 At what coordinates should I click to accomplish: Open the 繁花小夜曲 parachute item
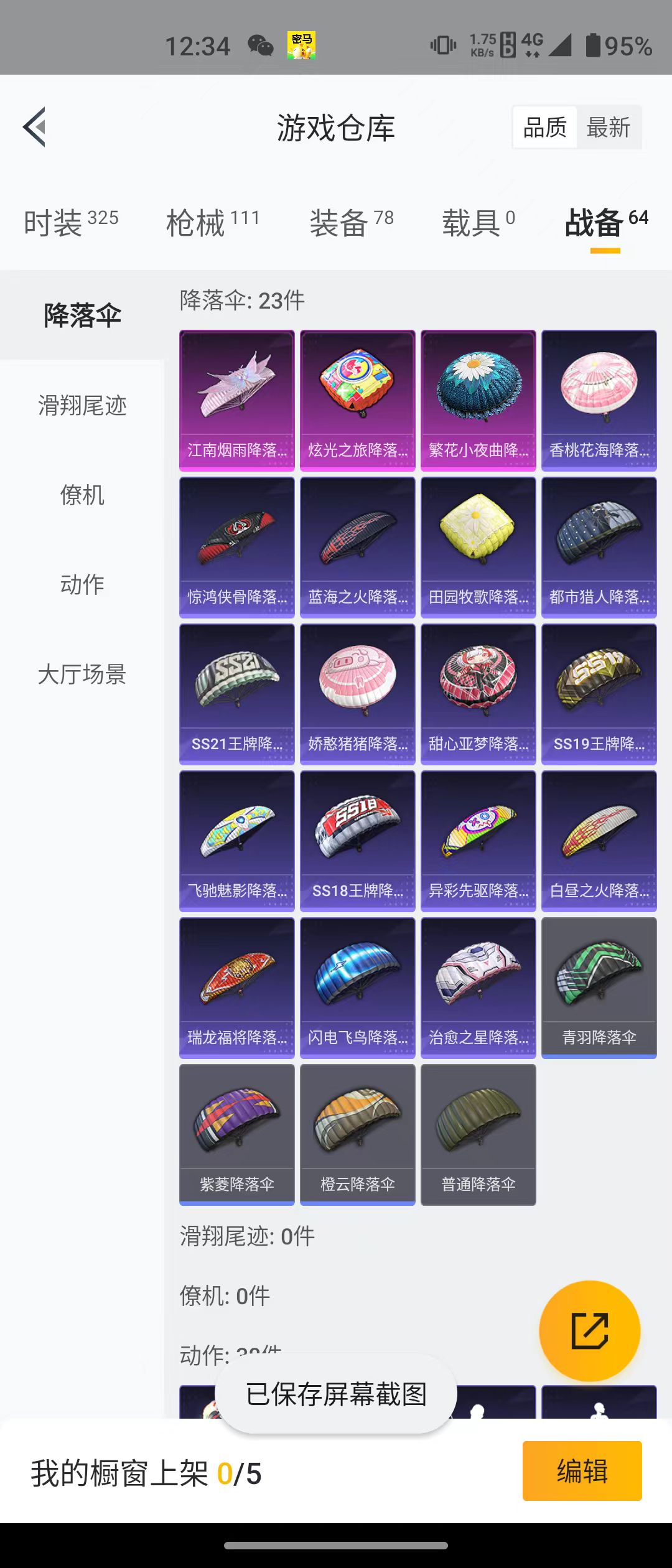click(478, 400)
